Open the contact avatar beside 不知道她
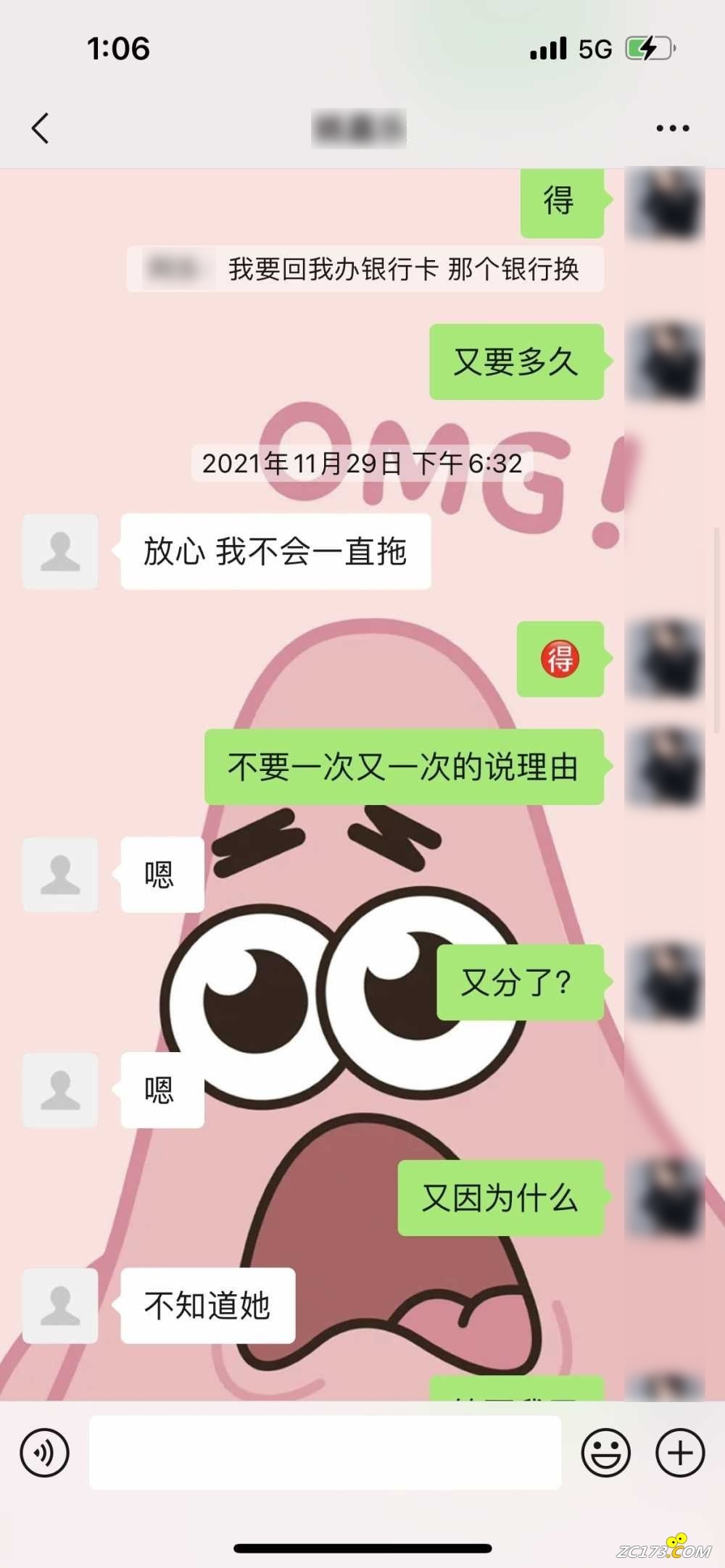Screen dimensions: 725x1568 click(x=60, y=1306)
